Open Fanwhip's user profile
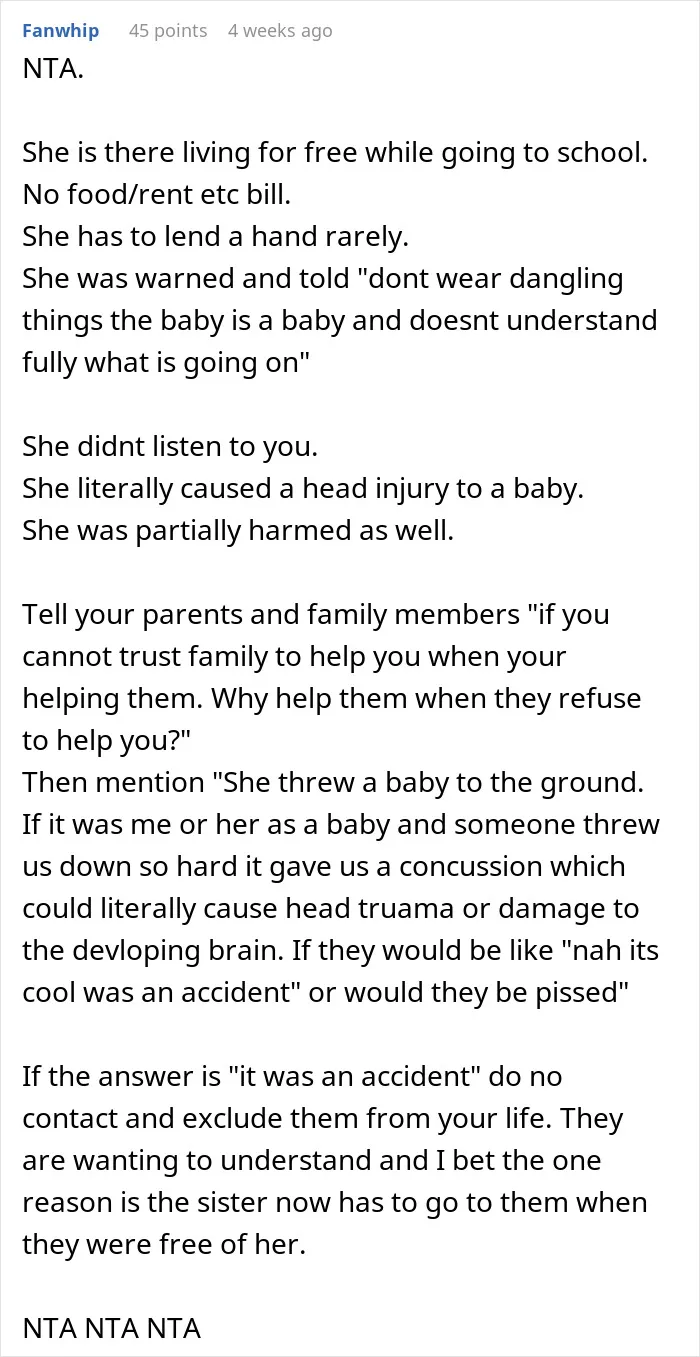 pos(61,31)
